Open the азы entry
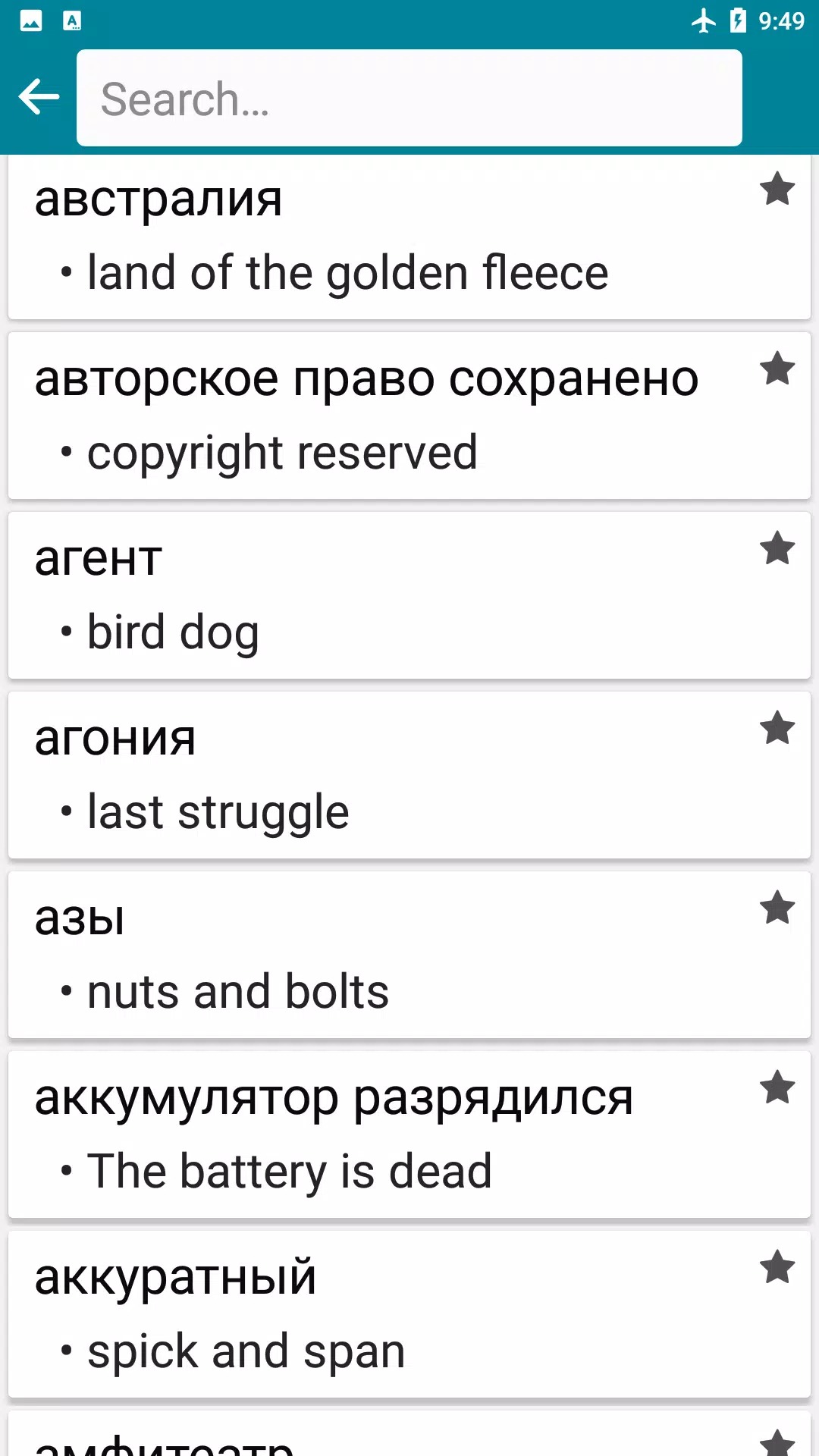This screenshot has height=1456, width=819. click(x=379, y=955)
